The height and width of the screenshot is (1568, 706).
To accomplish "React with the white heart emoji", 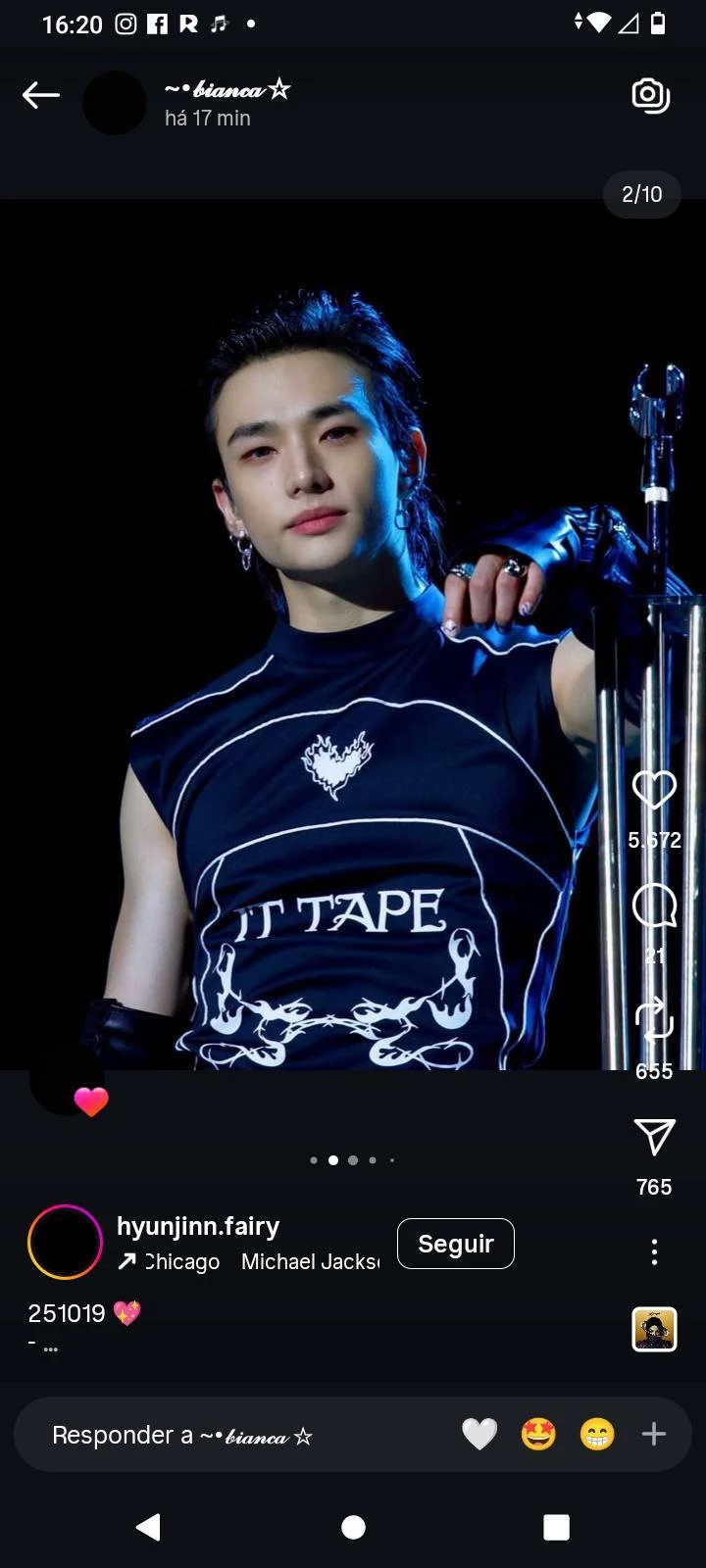I will pos(479,1435).
